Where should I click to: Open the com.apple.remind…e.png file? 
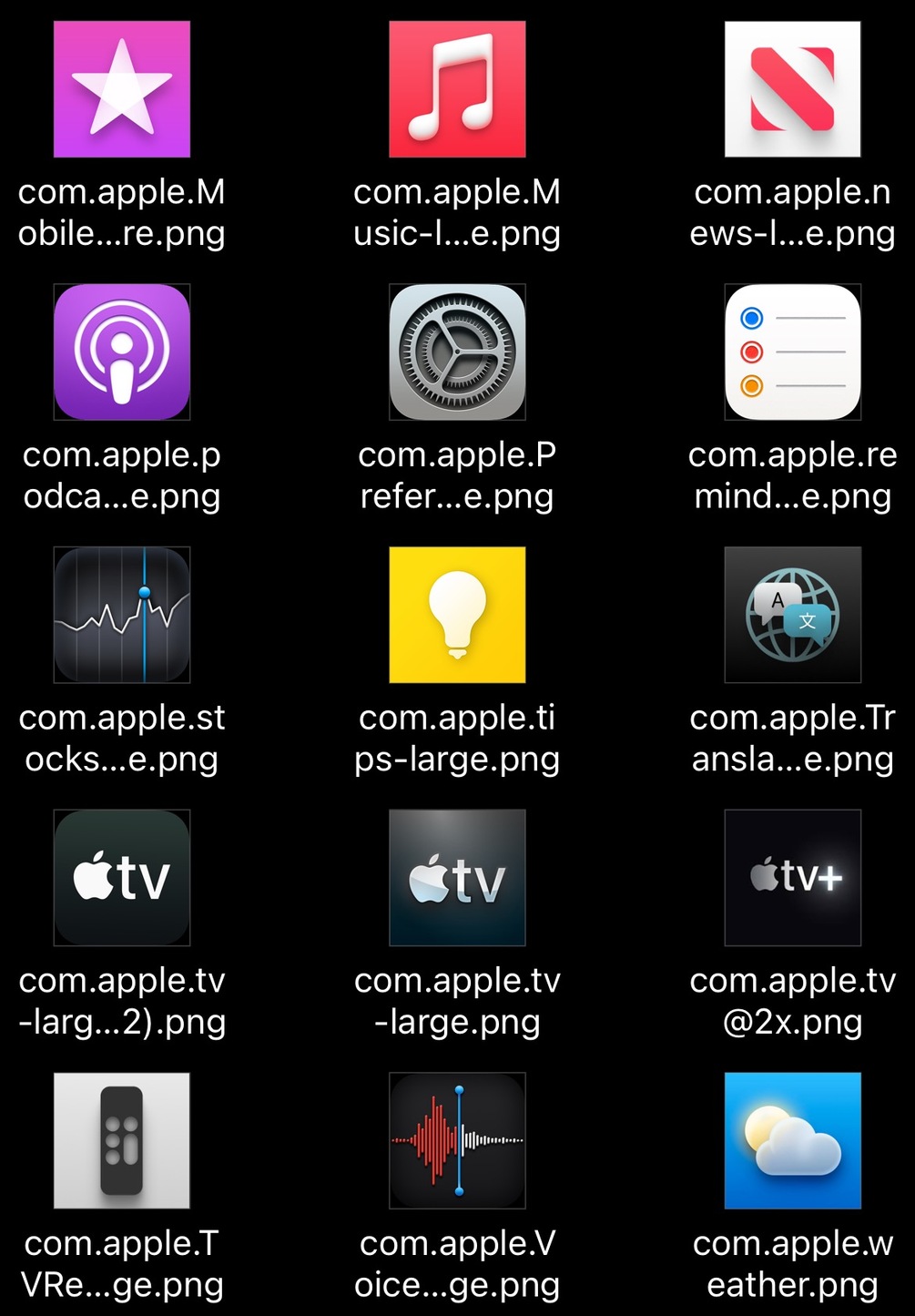click(792, 352)
